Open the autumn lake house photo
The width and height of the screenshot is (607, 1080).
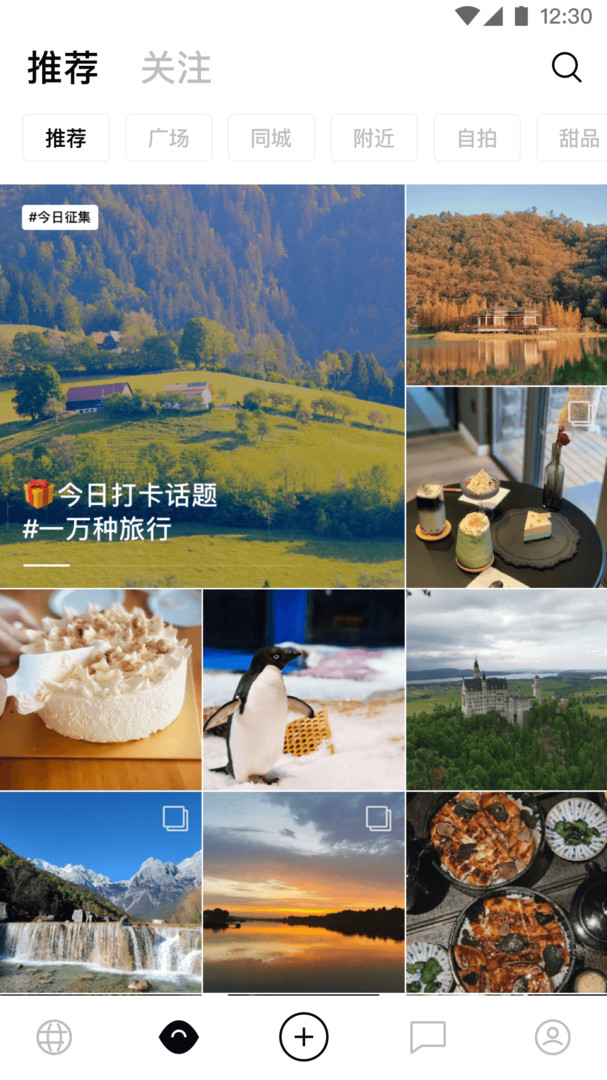click(x=506, y=284)
